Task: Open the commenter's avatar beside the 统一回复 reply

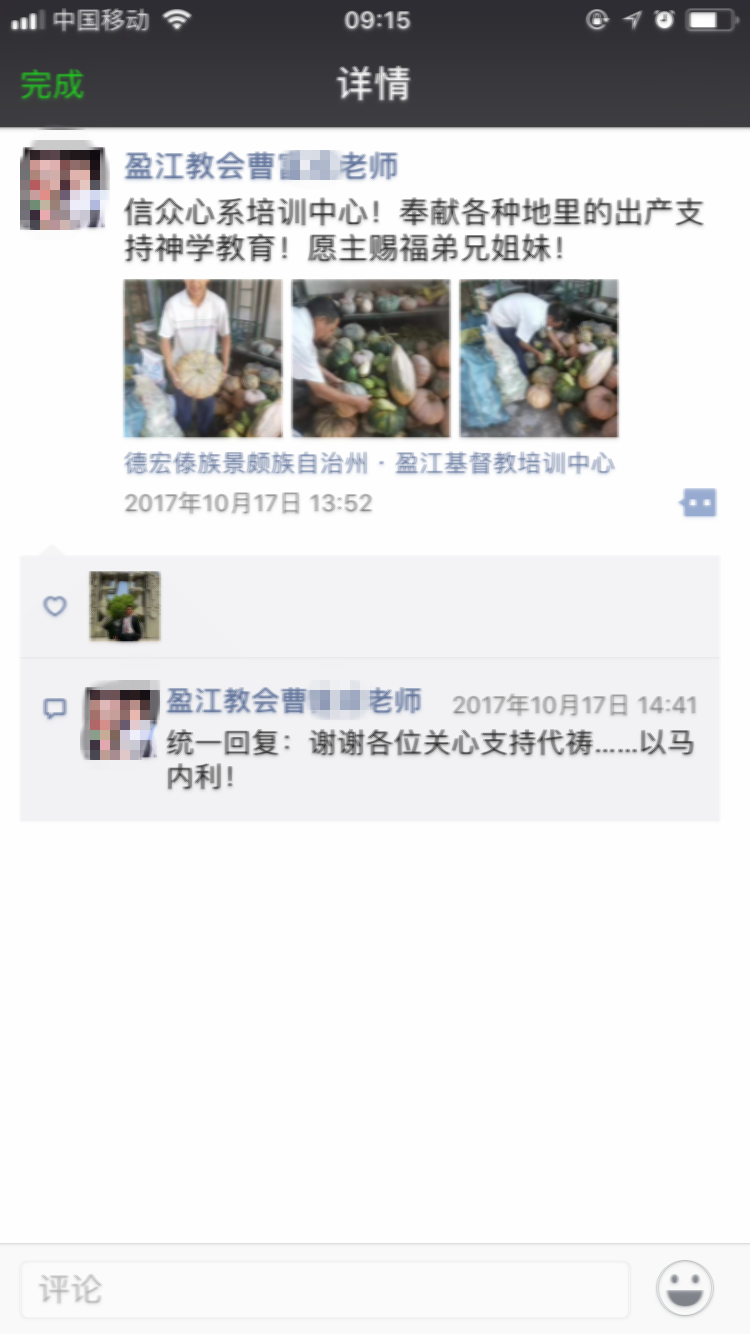Action: point(122,724)
